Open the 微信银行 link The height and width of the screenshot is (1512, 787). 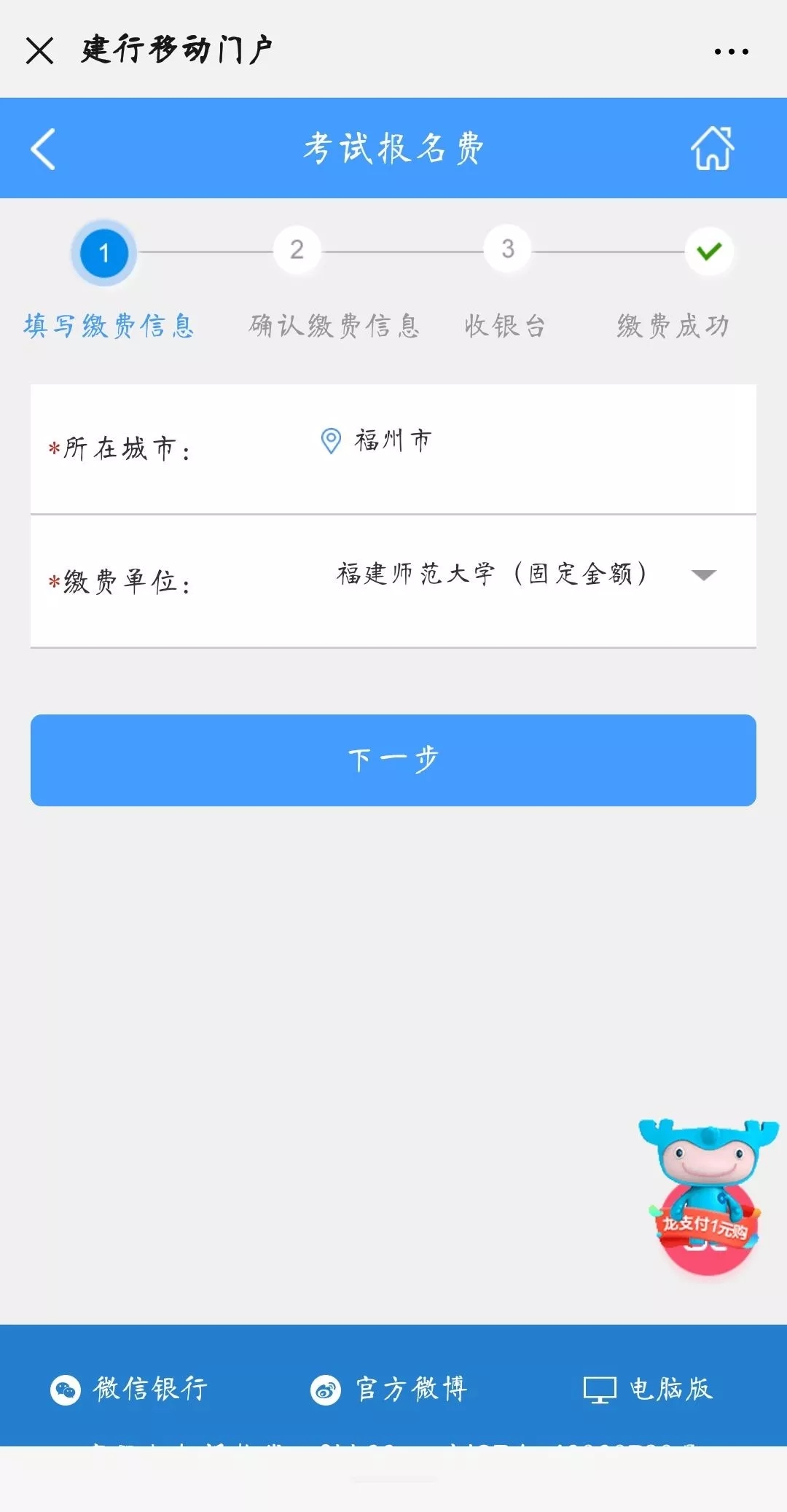(x=130, y=1390)
